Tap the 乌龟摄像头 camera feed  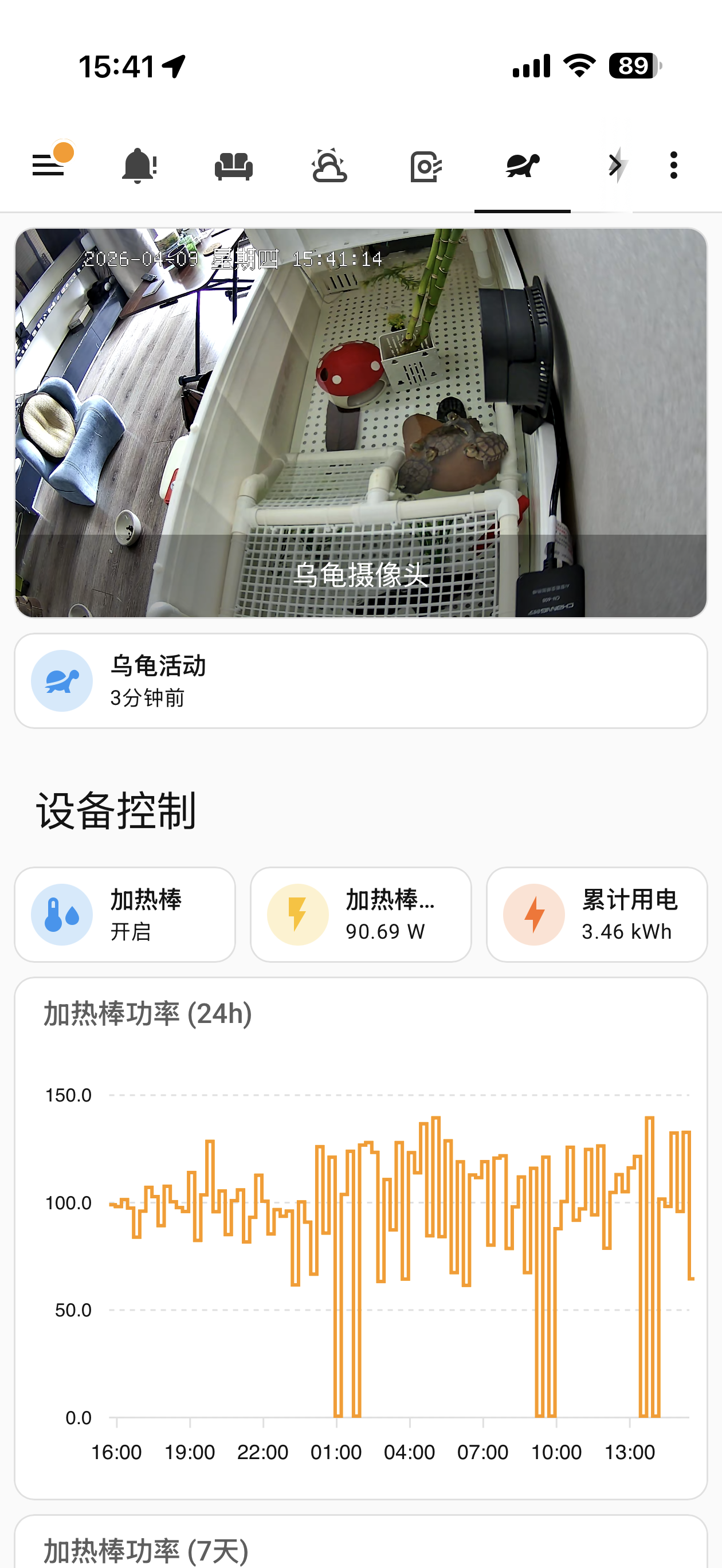(x=361, y=426)
